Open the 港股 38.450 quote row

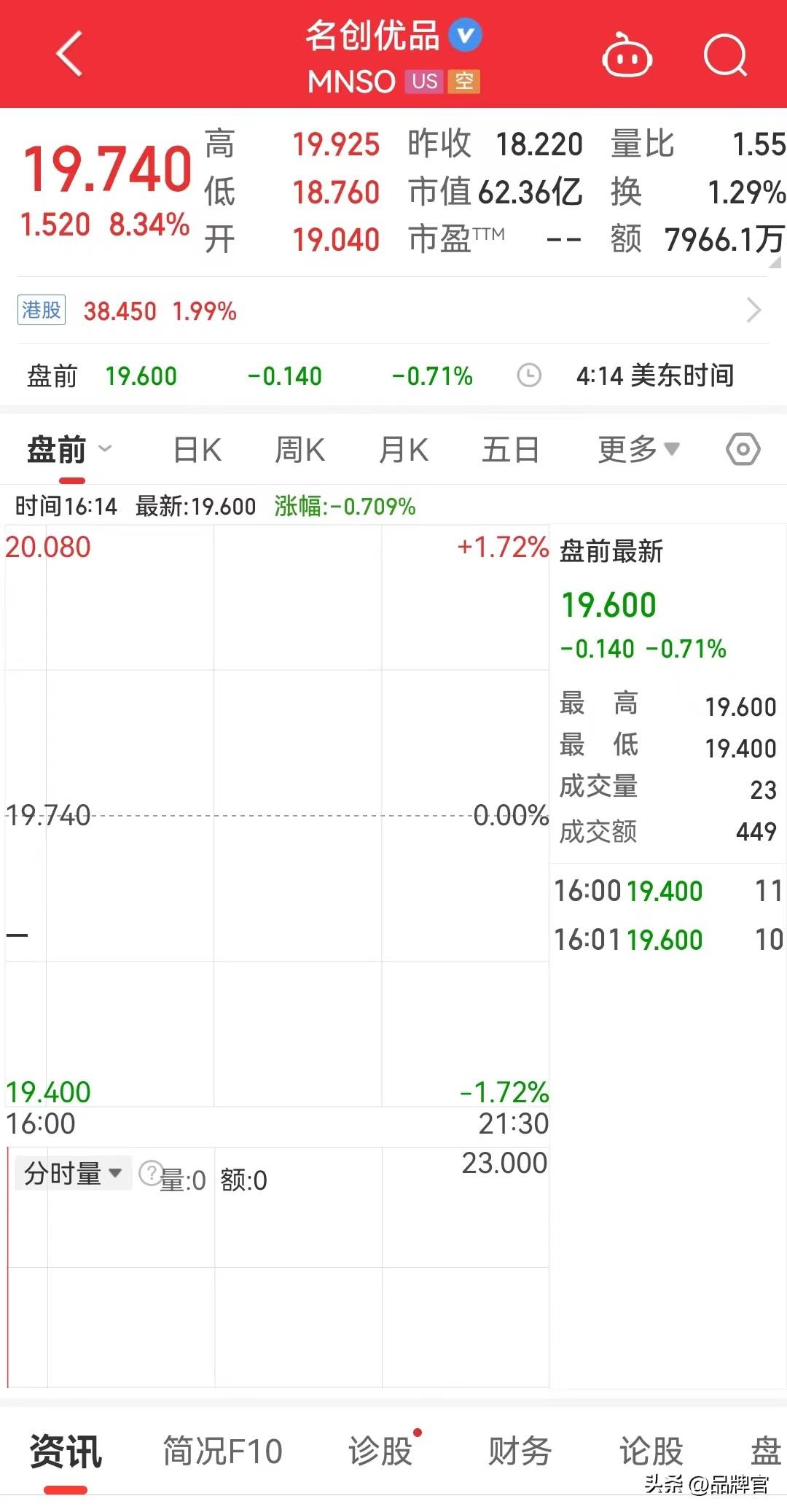point(393,311)
